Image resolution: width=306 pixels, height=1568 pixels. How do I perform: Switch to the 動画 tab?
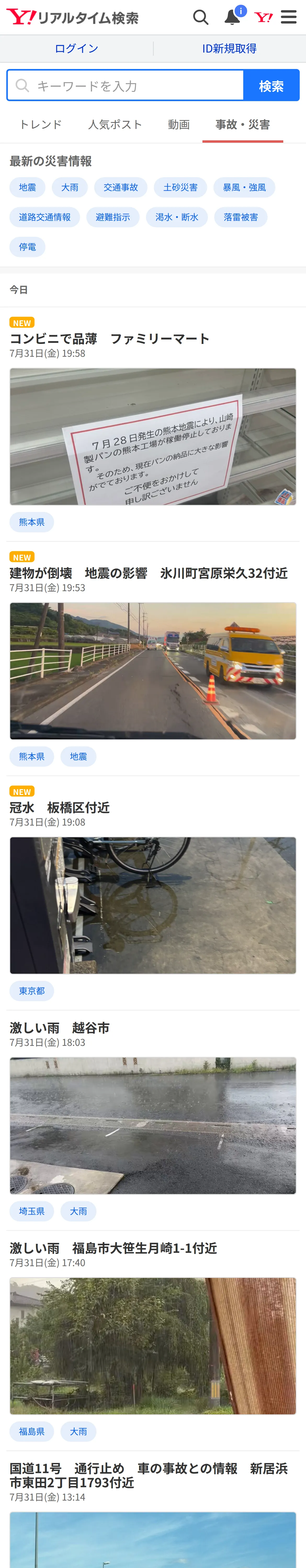pyautogui.click(x=179, y=125)
